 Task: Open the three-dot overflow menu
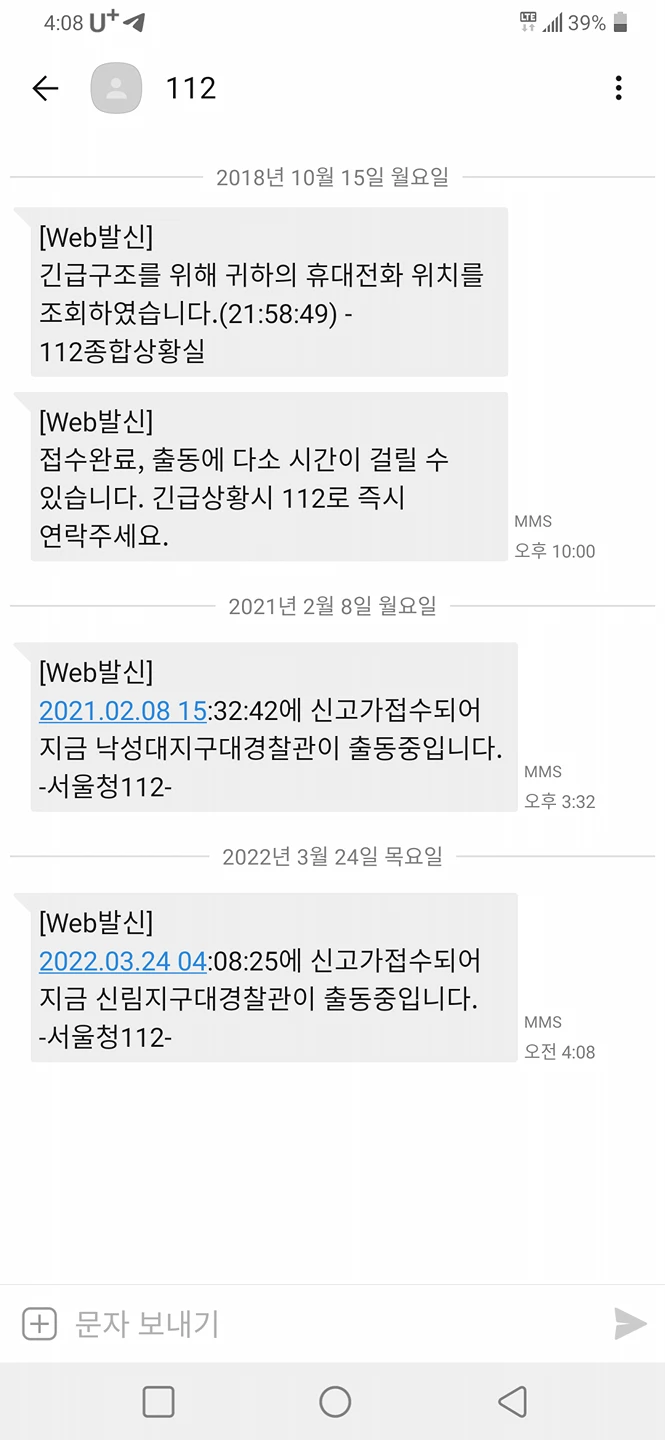coord(619,88)
